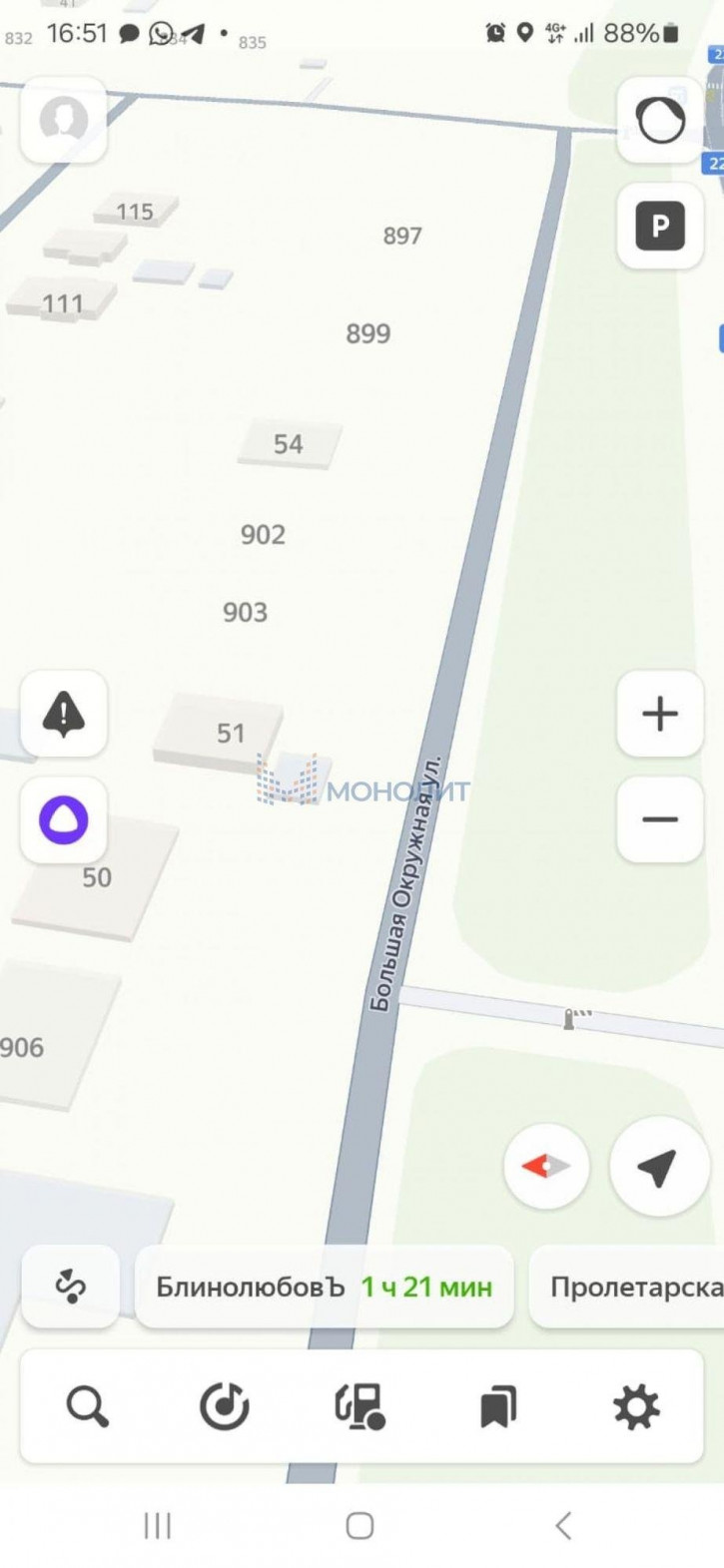Open the traffic layer button

(x=660, y=121)
